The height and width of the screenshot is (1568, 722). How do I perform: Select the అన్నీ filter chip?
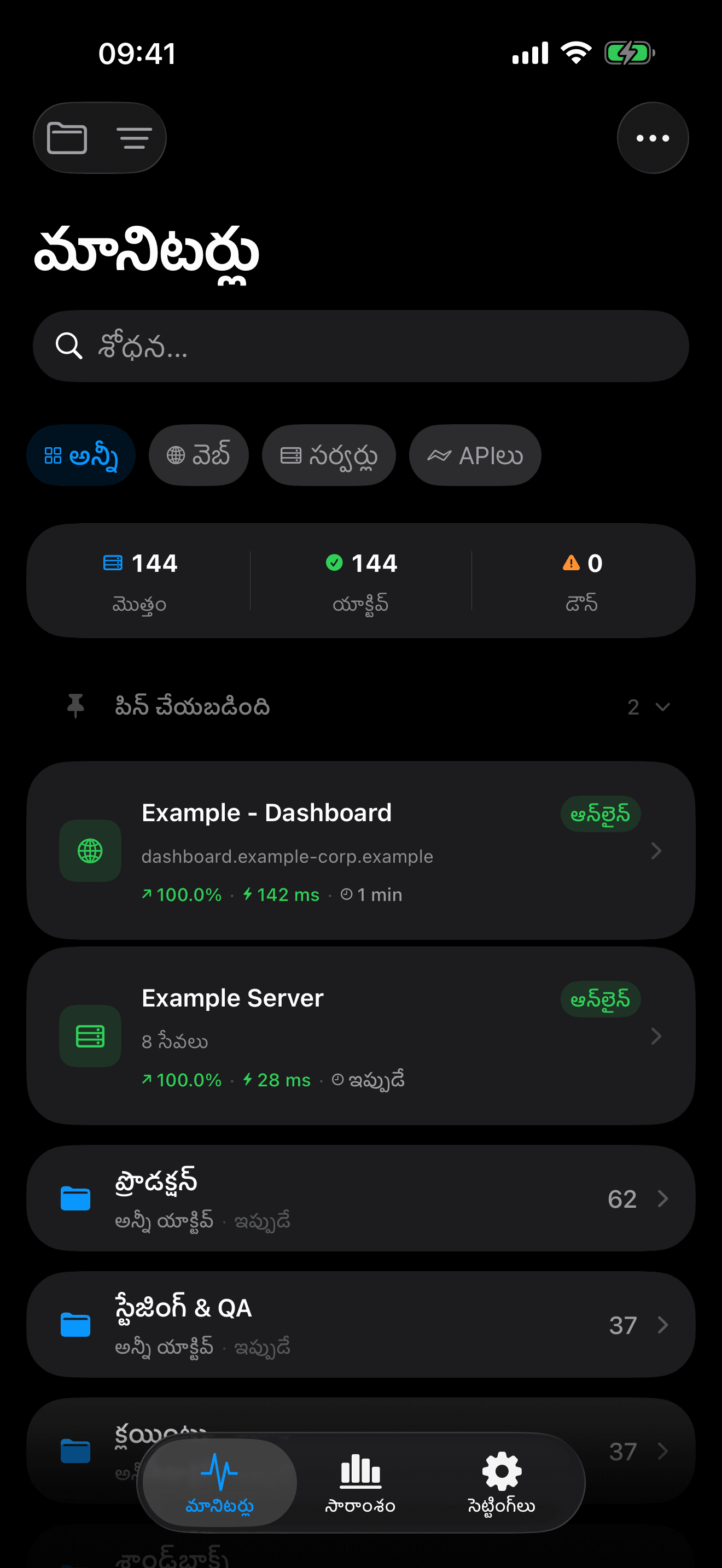pyautogui.click(x=81, y=455)
